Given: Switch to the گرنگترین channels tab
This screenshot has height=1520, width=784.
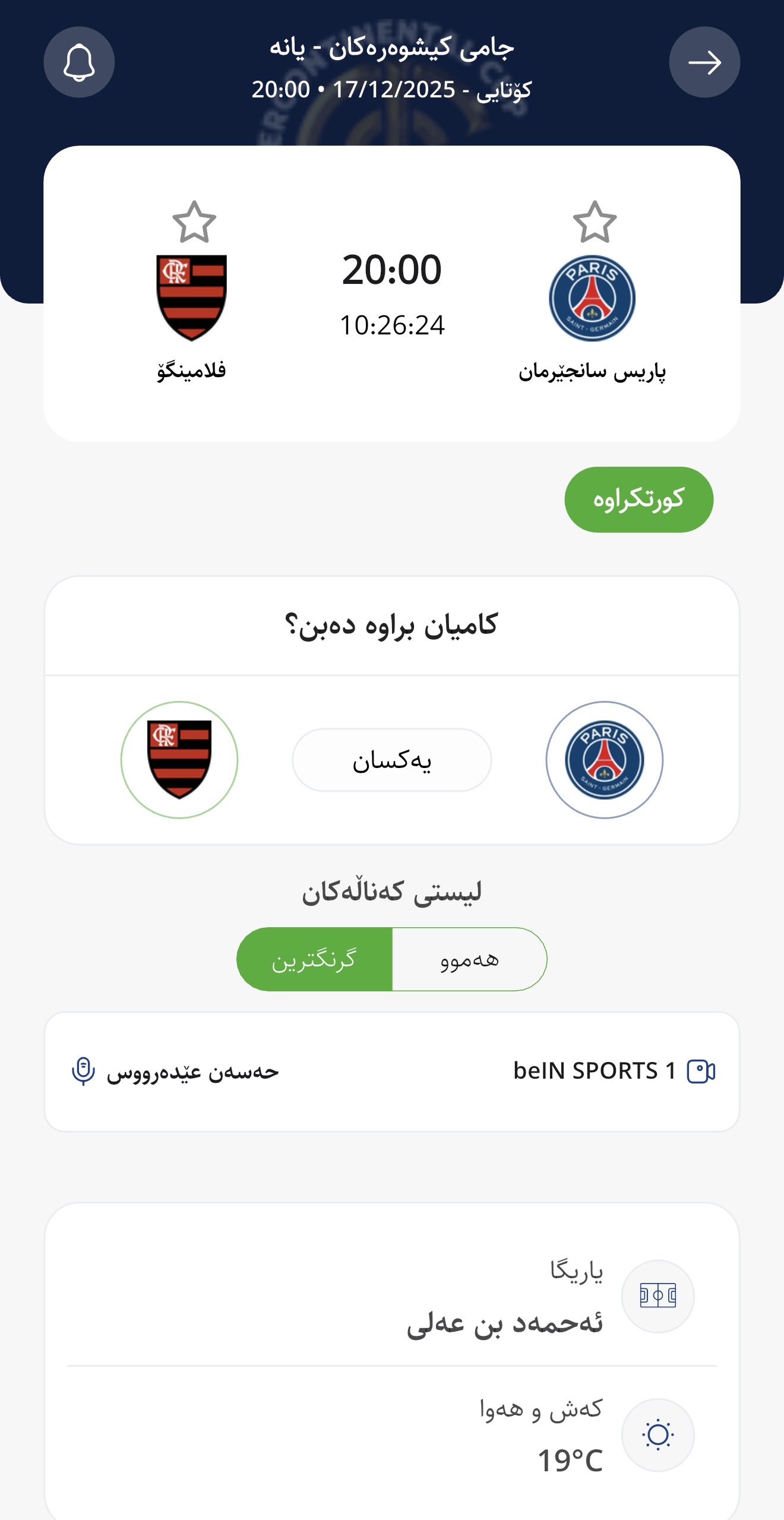Looking at the screenshot, I should [314, 959].
